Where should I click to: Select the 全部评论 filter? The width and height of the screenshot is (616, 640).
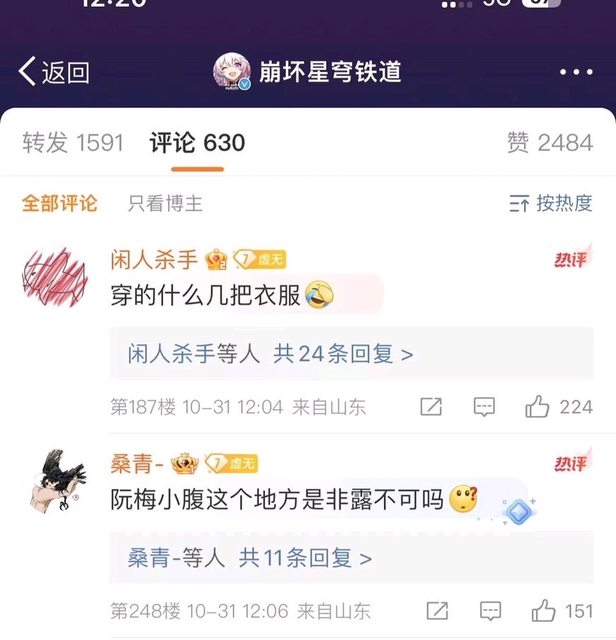coord(60,203)
